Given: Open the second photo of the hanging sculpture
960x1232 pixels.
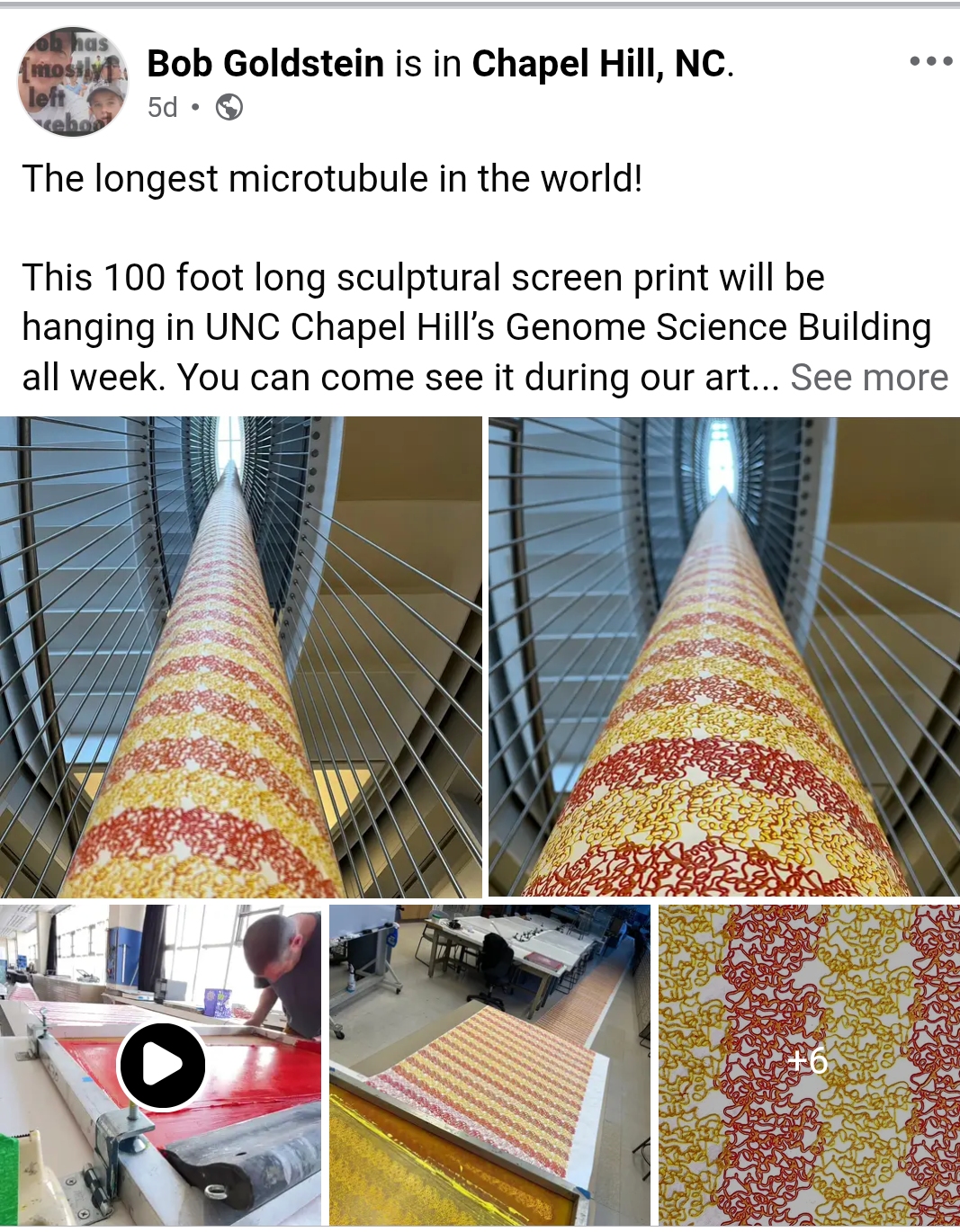Looking at the screenshot, I should (x=723, y=656).
